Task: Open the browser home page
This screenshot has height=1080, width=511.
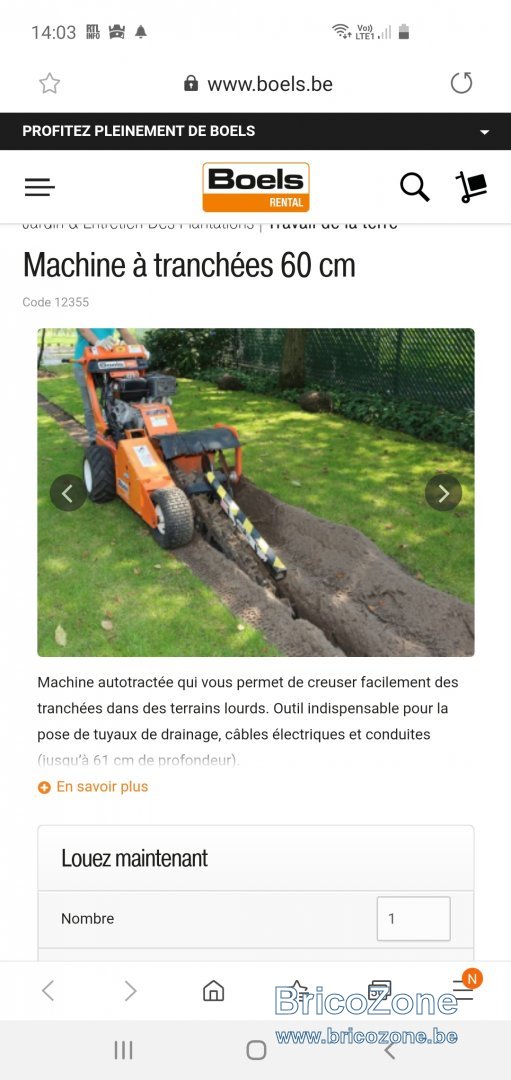Action: tap(213, 990)
